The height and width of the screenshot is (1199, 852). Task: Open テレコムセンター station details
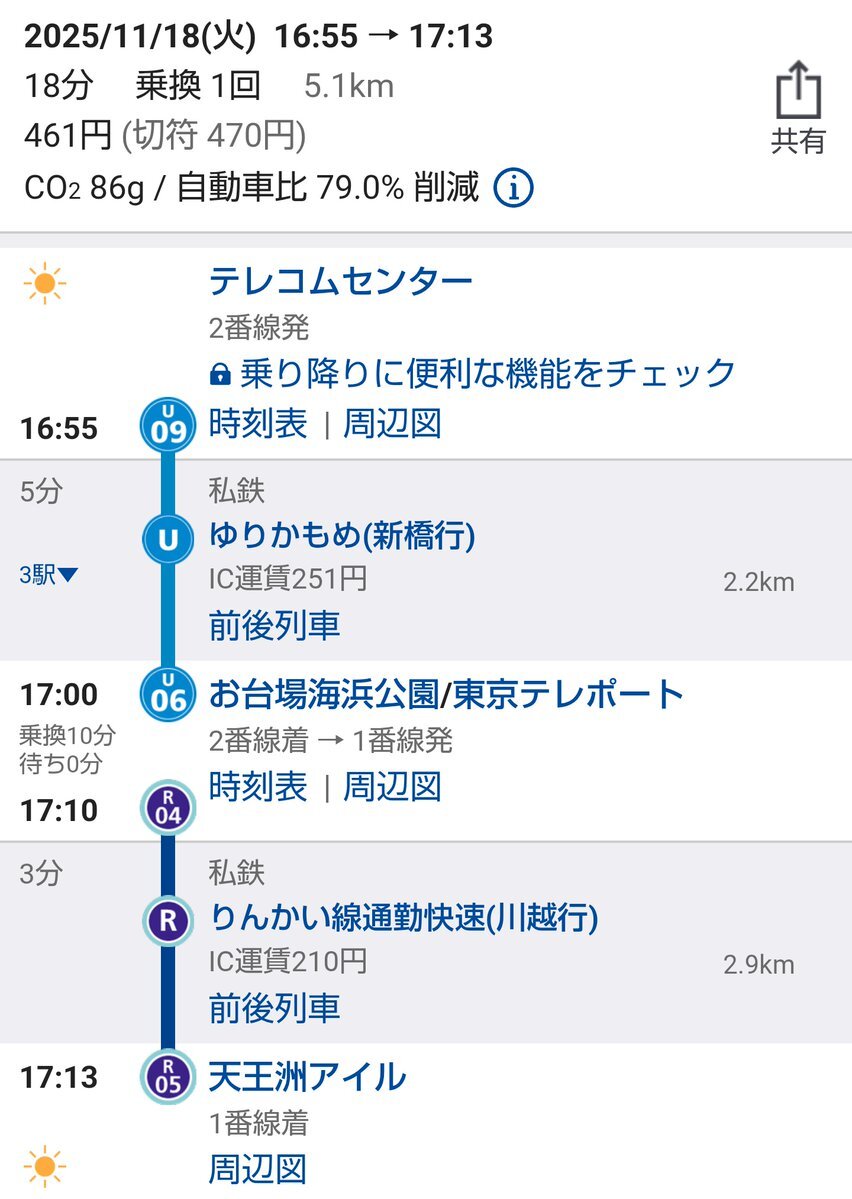coord(340,282)
